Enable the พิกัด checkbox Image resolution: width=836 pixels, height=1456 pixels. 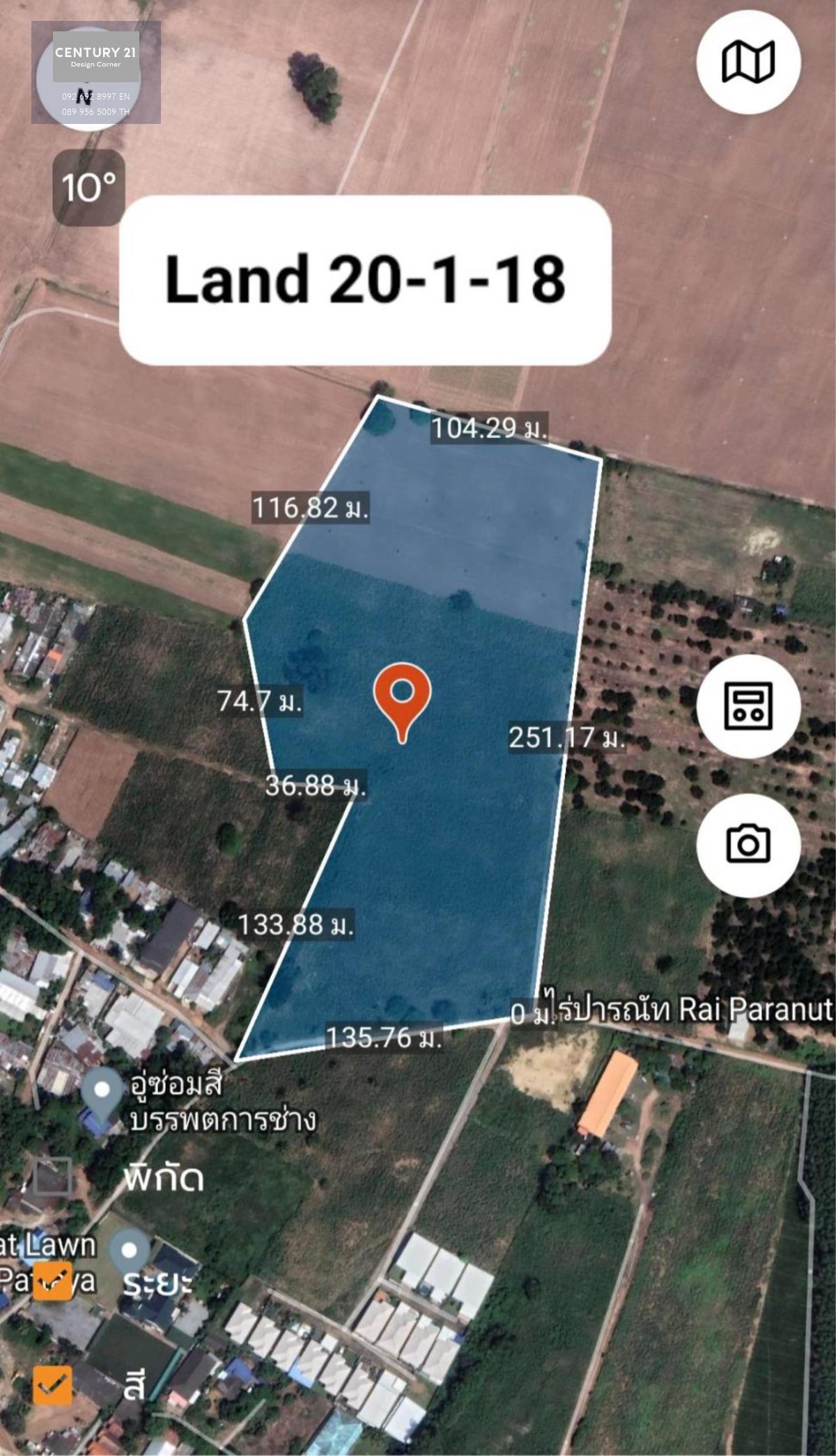coord(53,1176)
